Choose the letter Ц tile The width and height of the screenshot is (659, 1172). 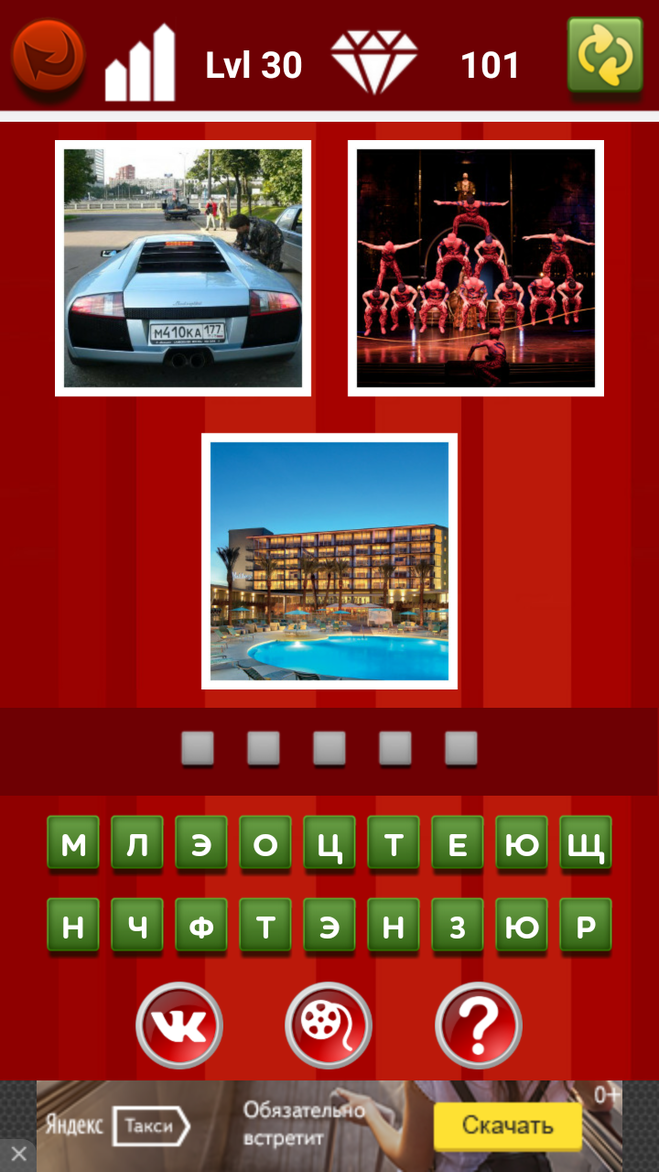point(329,845)
